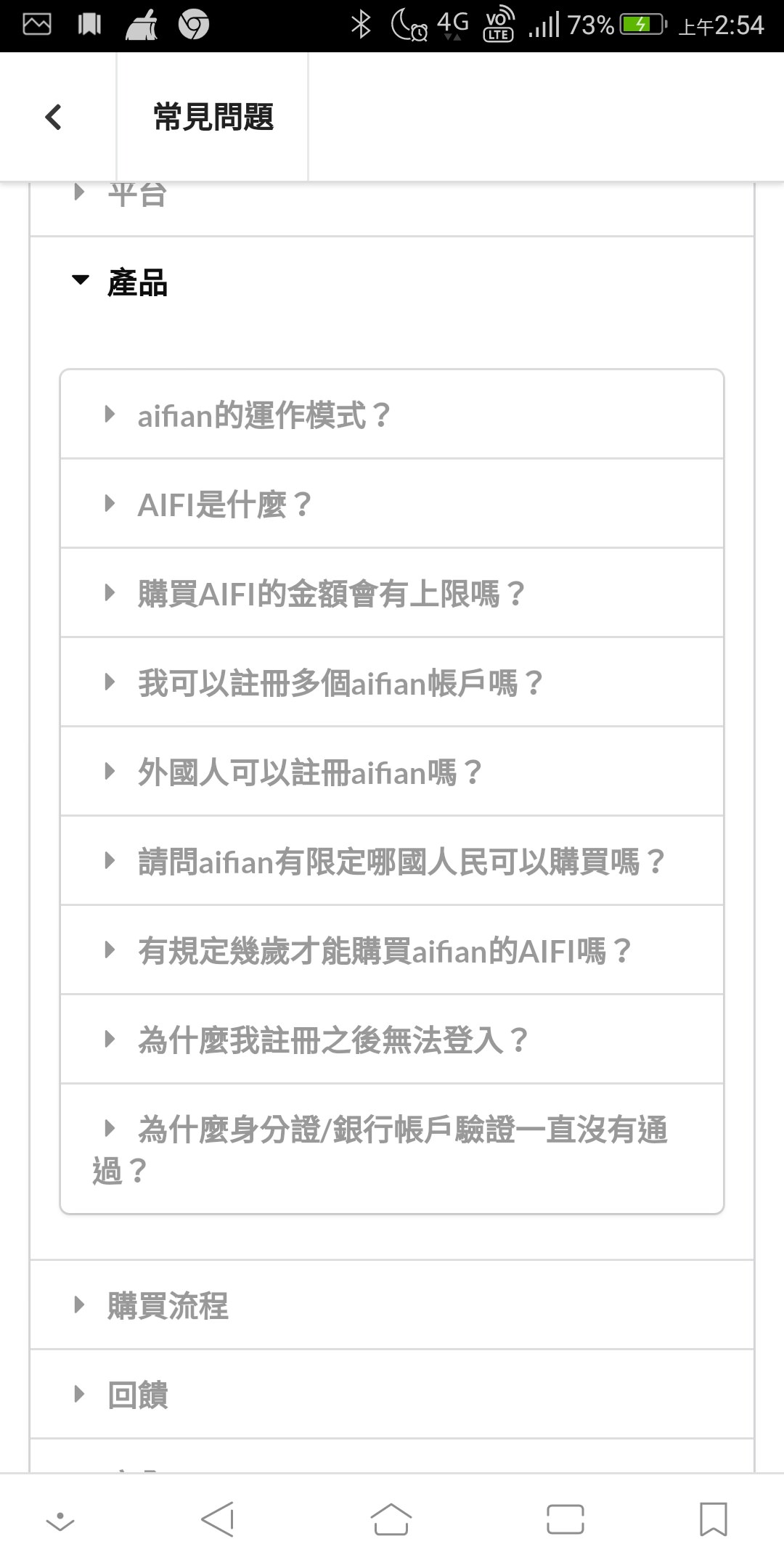
Task: Expand 請問aifian有限定哪國人民可以購買嗎?
Action: (x=401, y=862)
